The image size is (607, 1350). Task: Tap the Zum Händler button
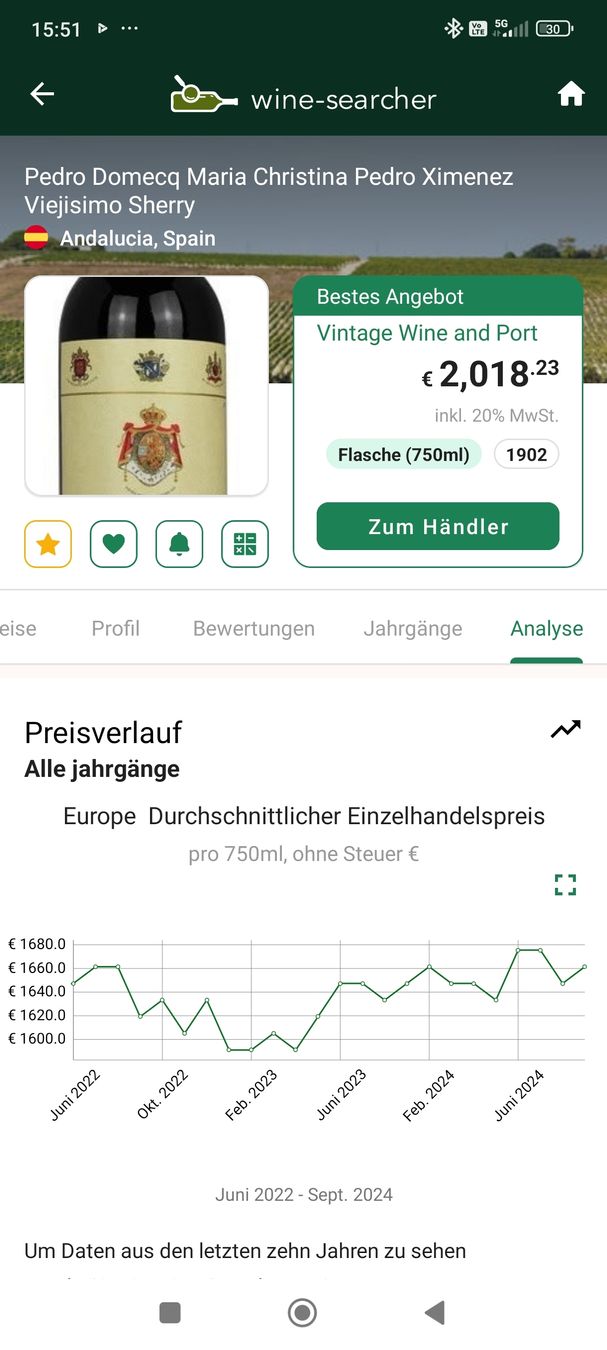tap(438, 526)
